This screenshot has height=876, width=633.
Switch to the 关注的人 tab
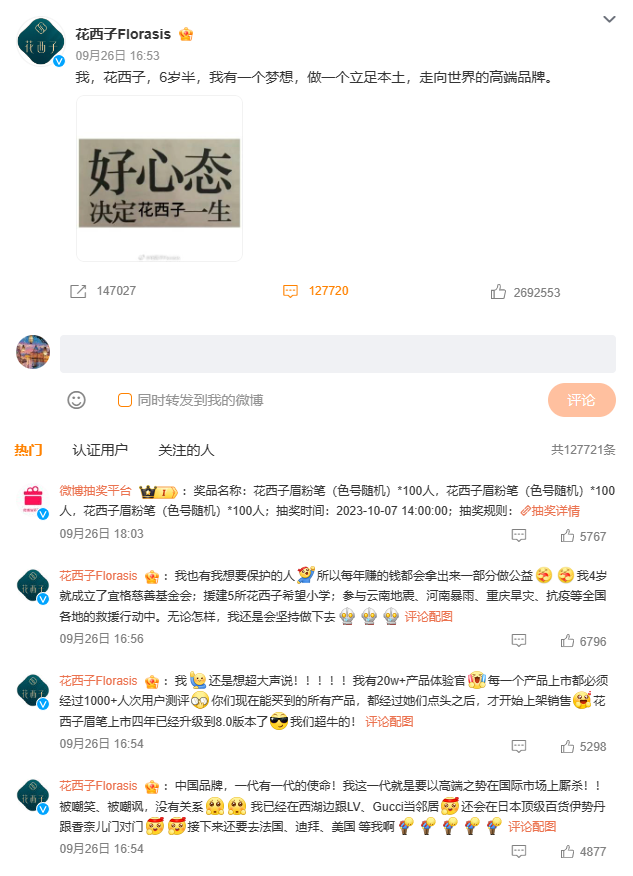tap(186, 450)
